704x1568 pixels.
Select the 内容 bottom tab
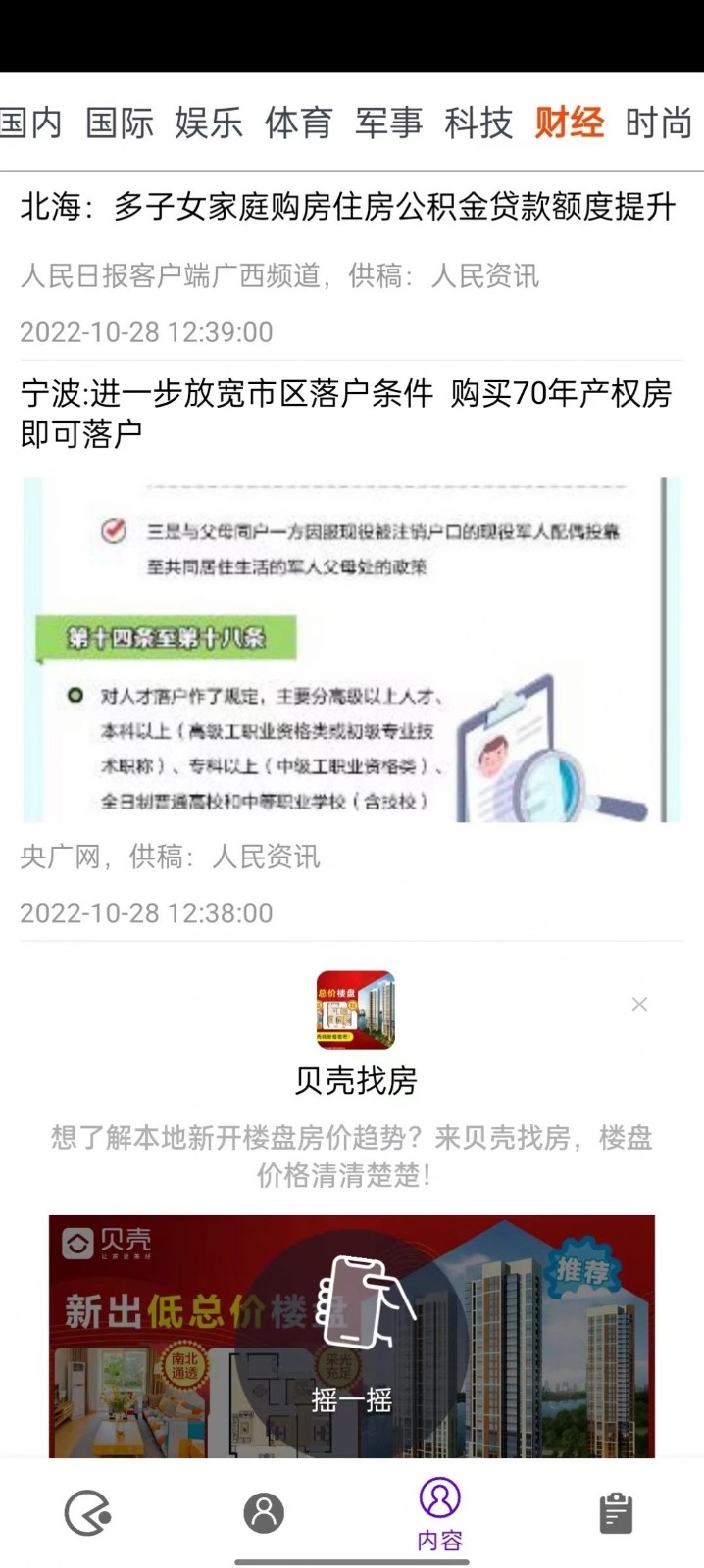[x=439, y=1514]
